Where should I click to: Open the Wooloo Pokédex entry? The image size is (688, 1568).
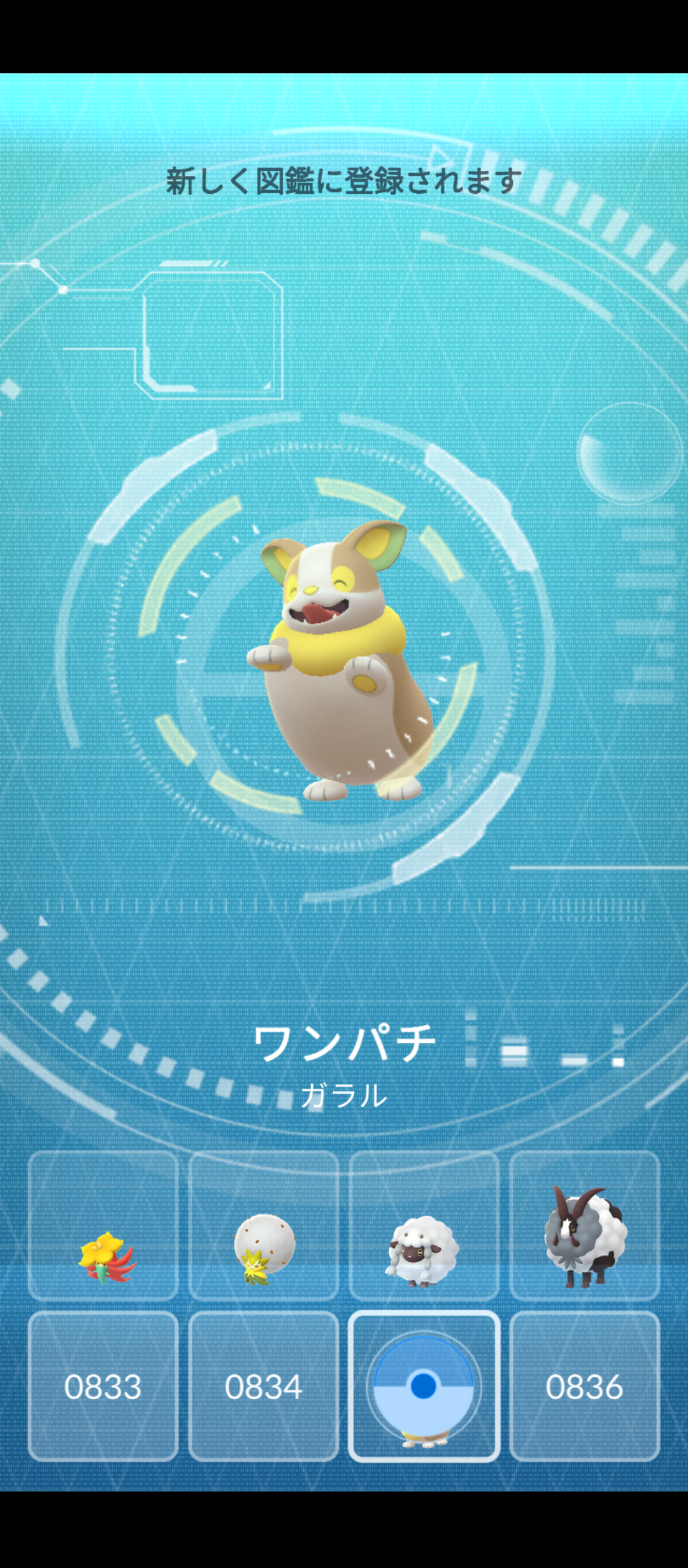[424, 1225]
